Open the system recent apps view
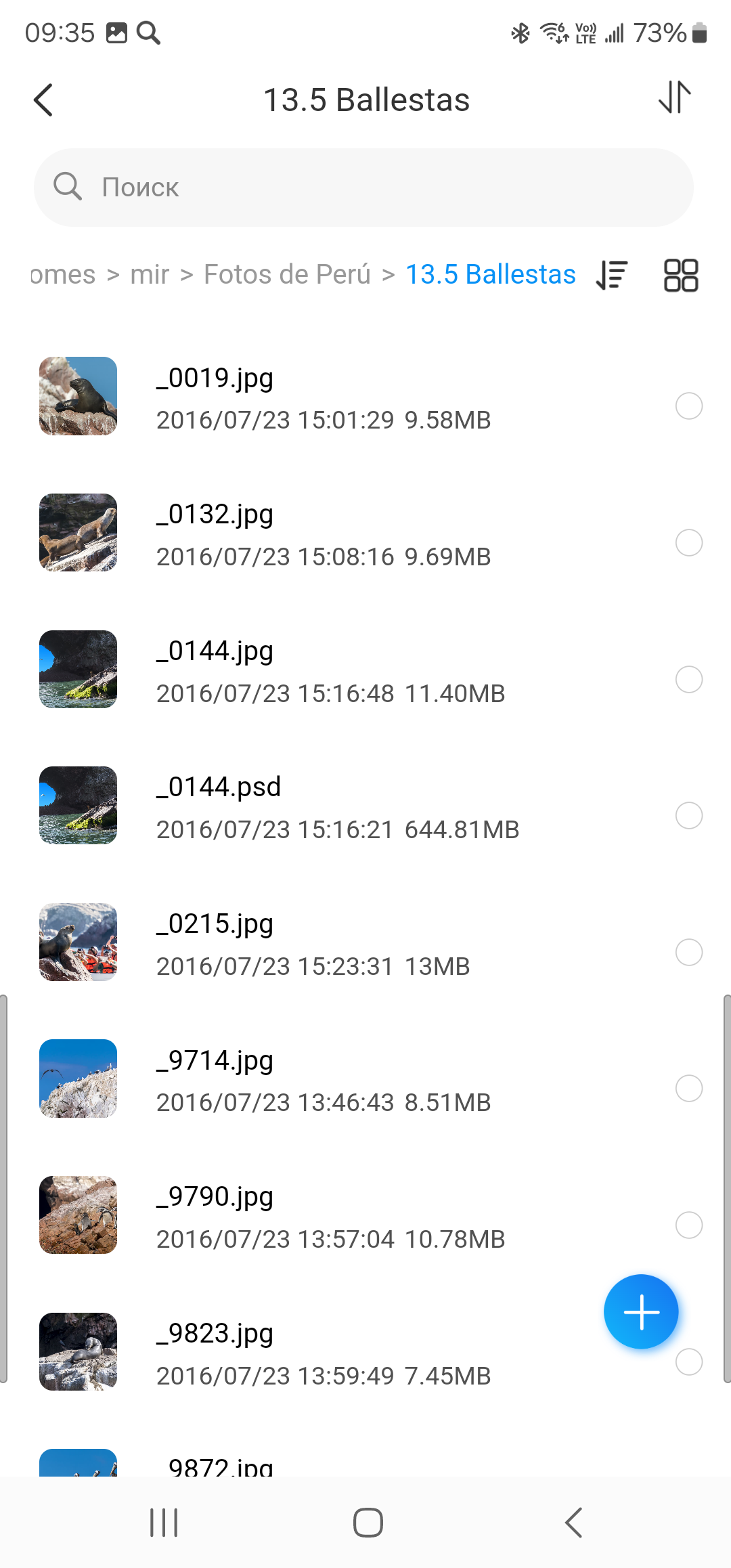This screenshot has height=1568, width=731. 164,1523
